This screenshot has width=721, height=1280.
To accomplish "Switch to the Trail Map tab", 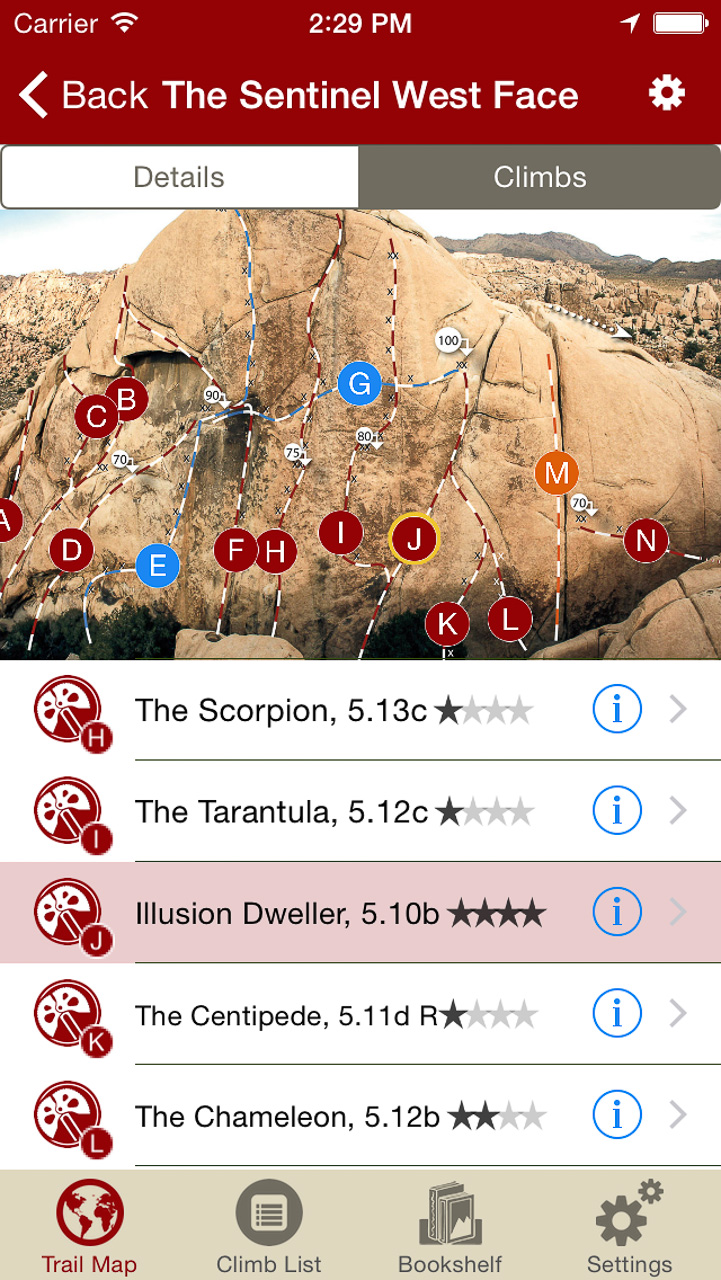I will point(89,1227).
